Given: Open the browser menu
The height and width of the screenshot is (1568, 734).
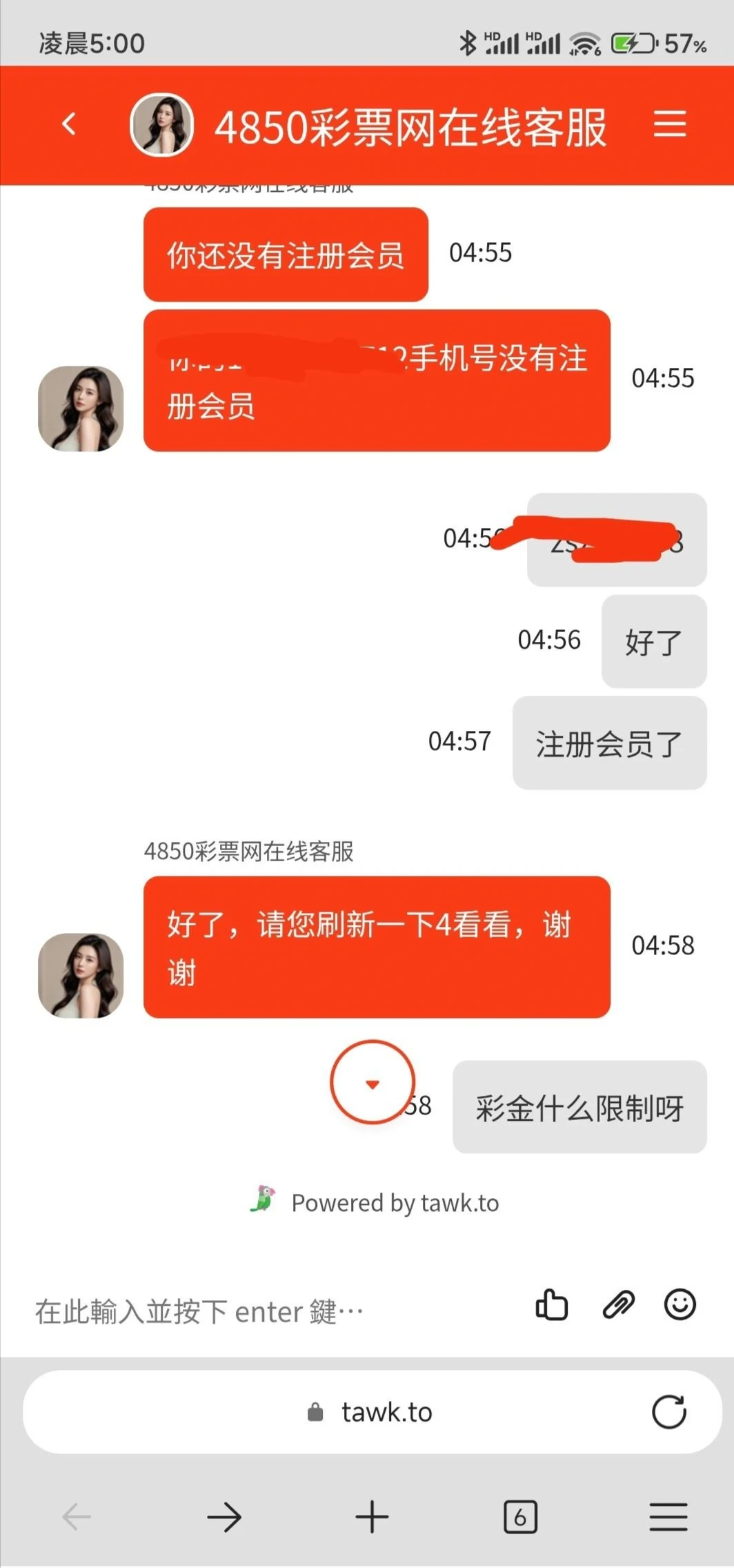Looking at the screenshot, I should [668, 1517].
